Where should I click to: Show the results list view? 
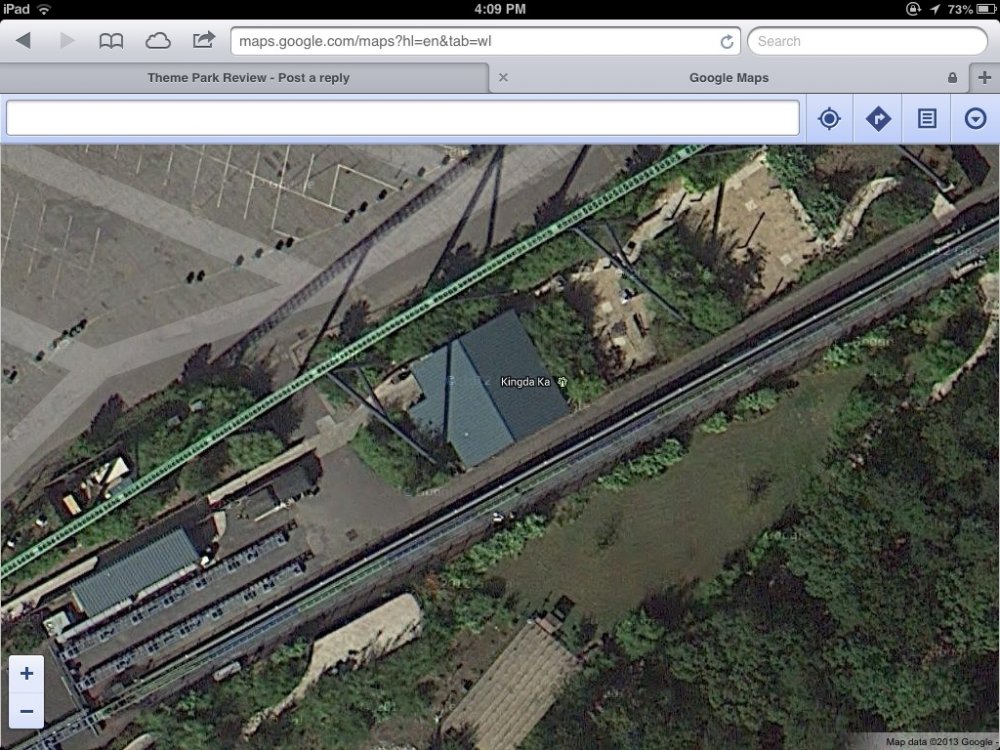[x=927, y=119]
